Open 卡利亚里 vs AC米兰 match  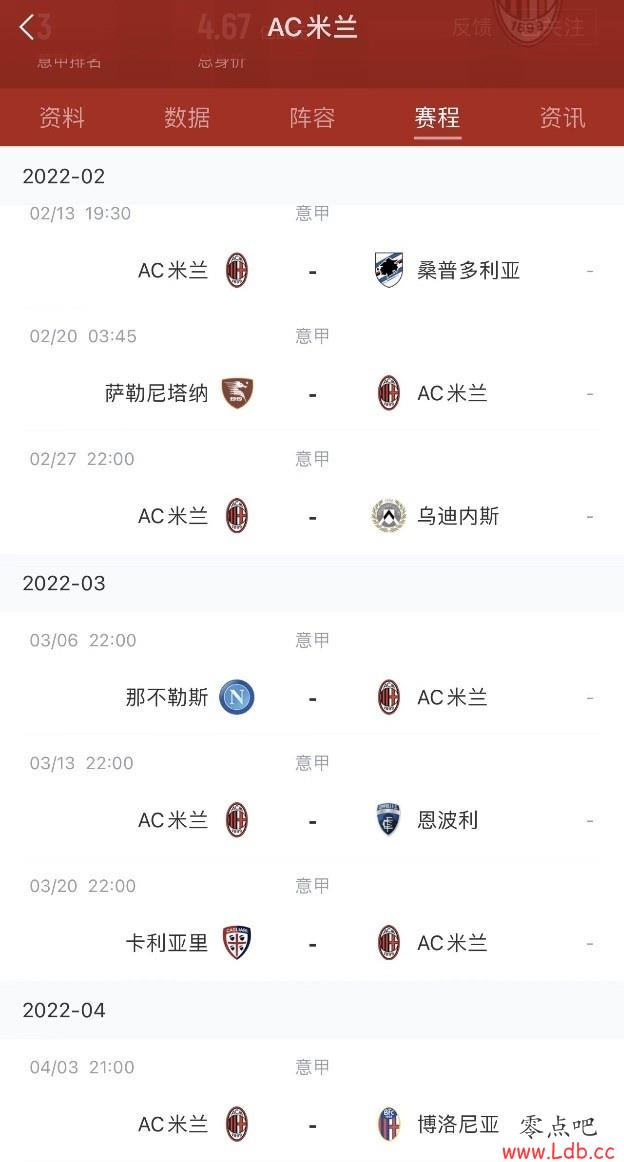click(312, 943)
